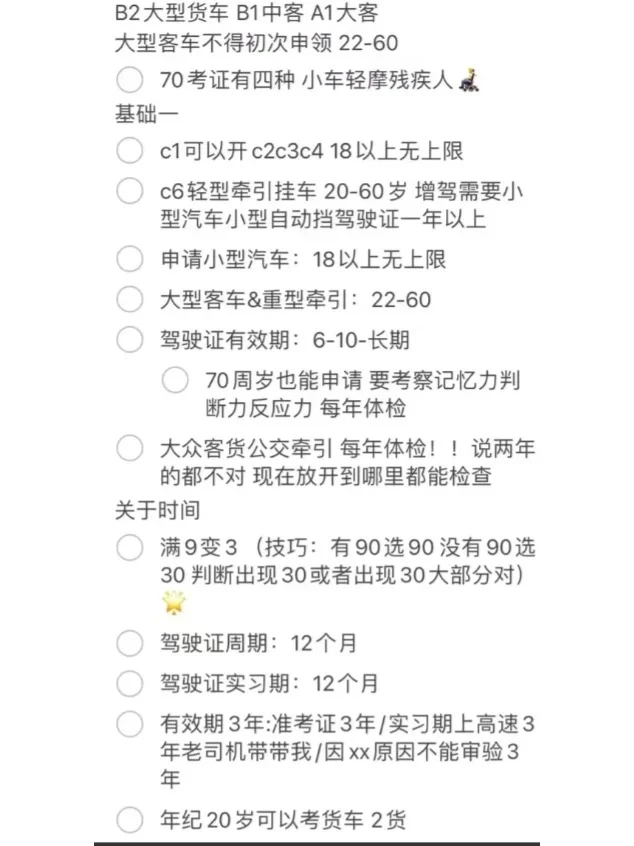
Task: Mark '大众客货公交牵引 每年体检' as done
Action: 130,448
